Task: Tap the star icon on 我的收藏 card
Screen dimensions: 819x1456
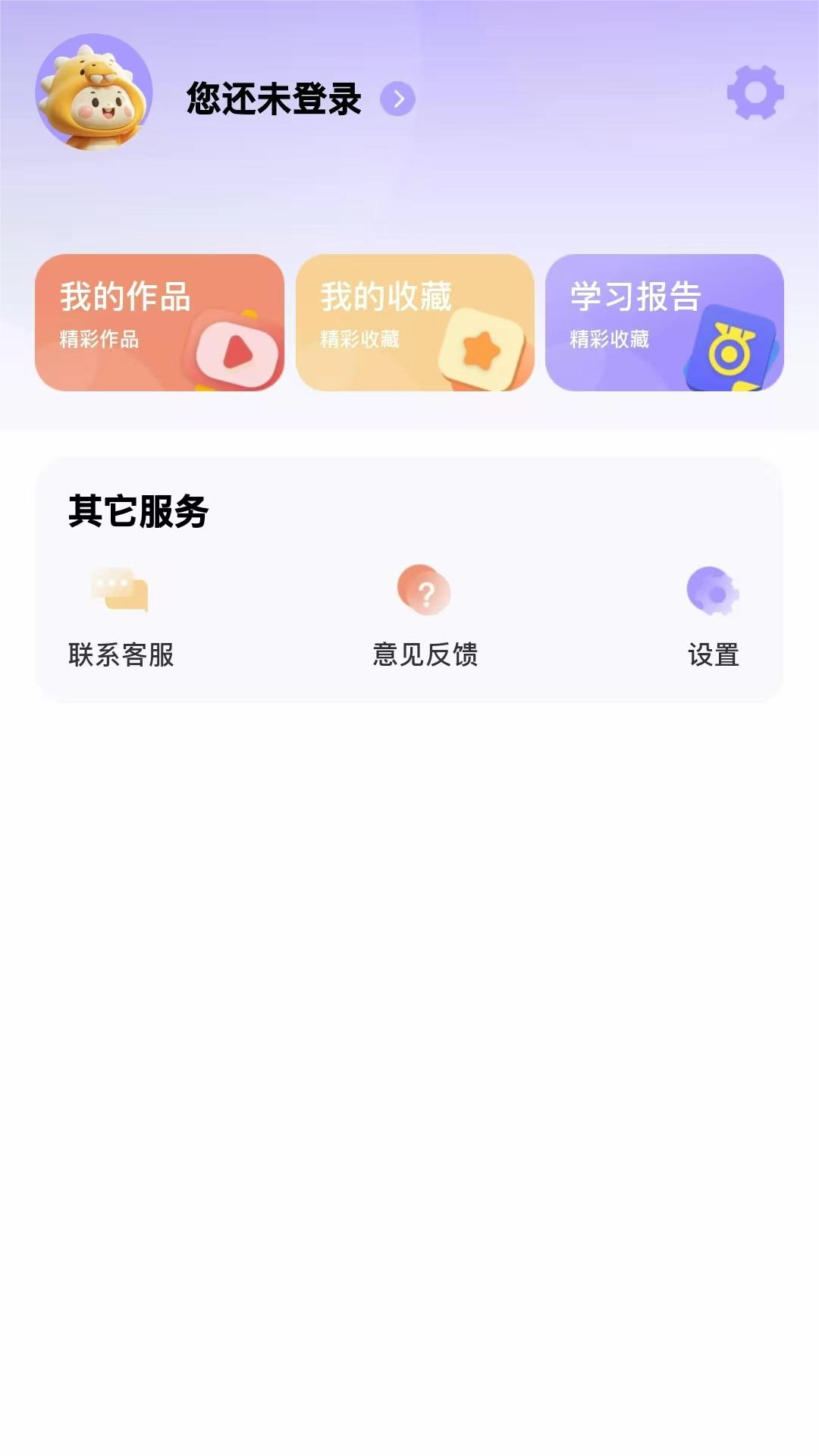Action: click(x=480, y=350)
